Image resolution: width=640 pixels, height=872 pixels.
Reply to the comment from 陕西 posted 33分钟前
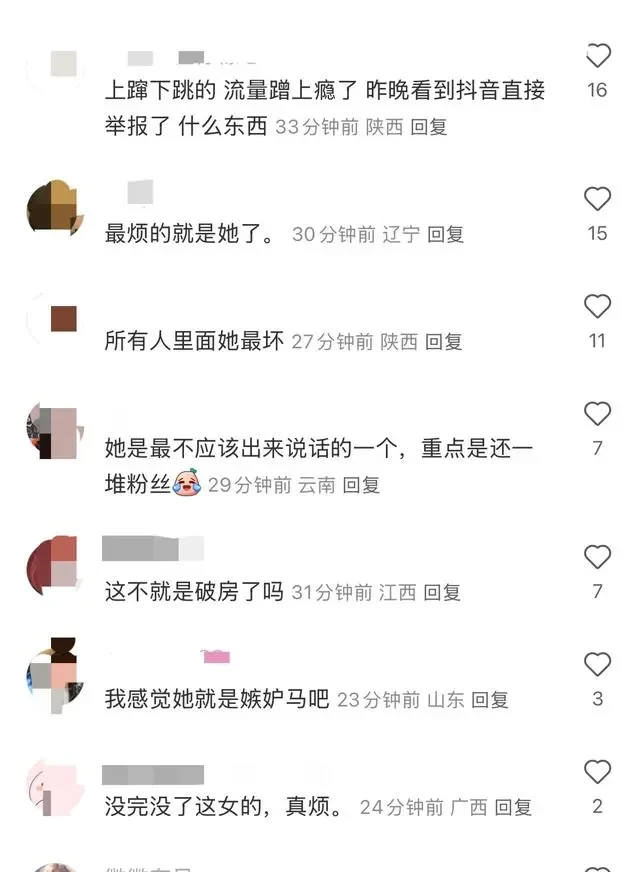430,127
